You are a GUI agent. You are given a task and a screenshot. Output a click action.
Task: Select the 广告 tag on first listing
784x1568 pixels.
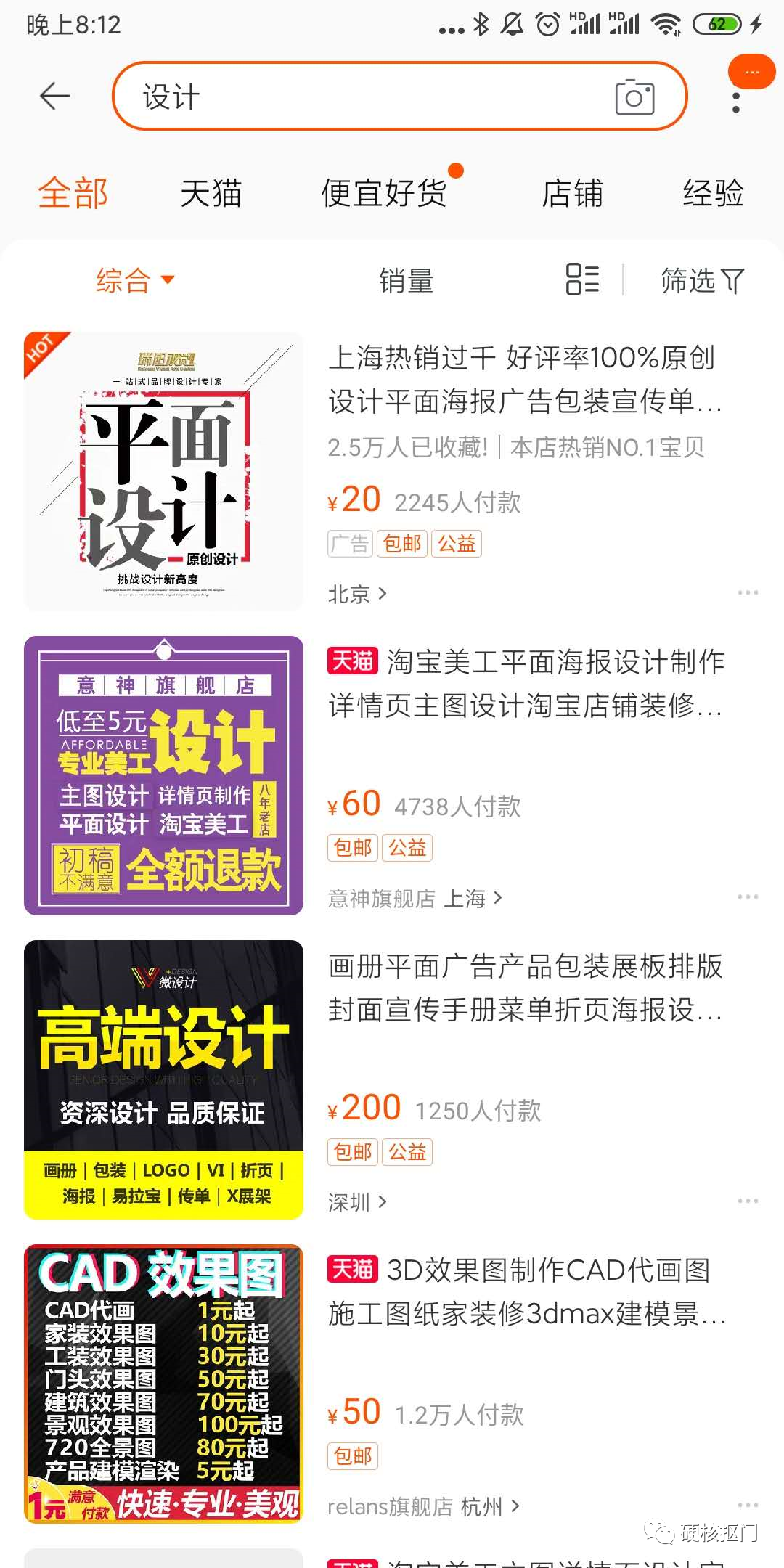[x=348, y=543]
